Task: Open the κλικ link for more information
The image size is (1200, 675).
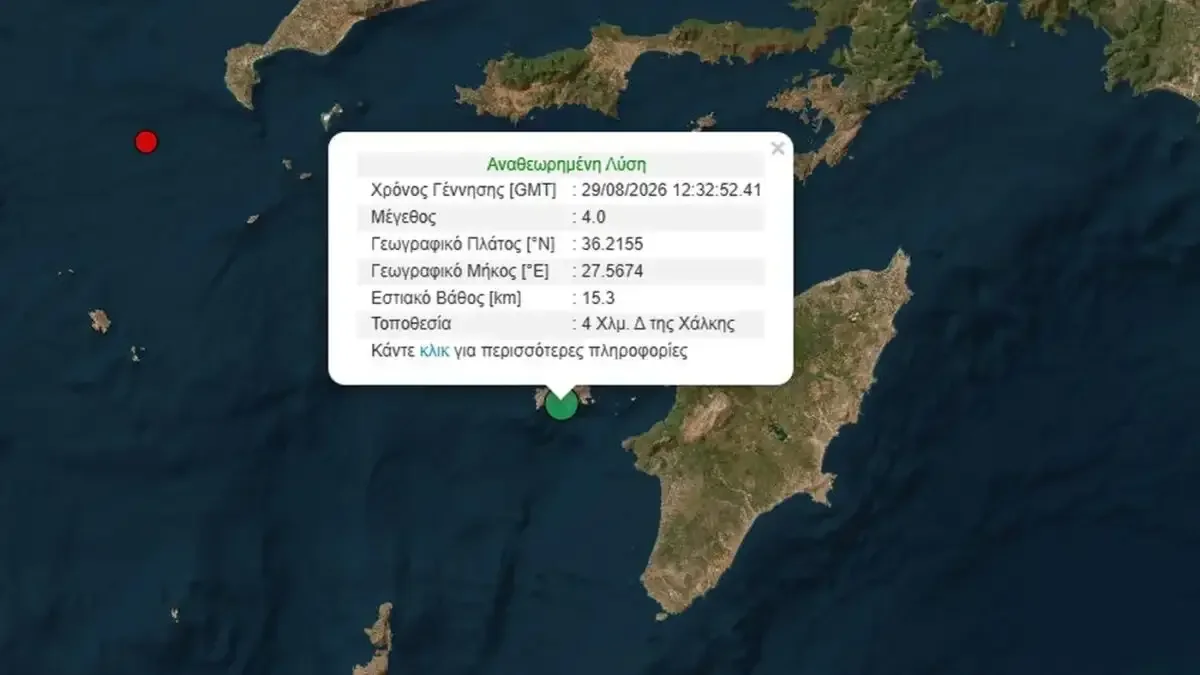Action: tap(434, 352)
